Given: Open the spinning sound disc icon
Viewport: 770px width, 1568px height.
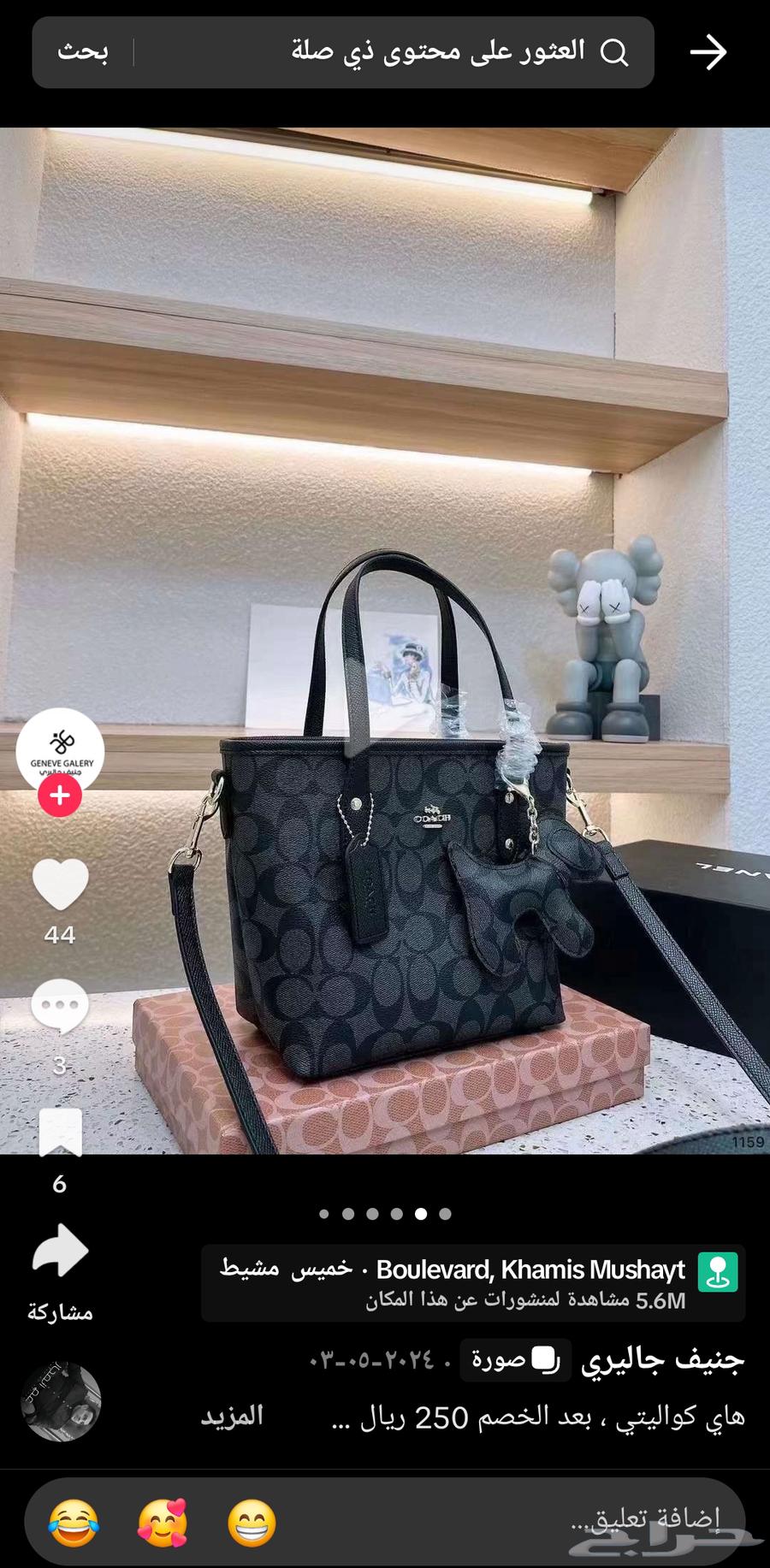Looking at the screenshot, I should pyautogui.click(x=61, y=1402).
